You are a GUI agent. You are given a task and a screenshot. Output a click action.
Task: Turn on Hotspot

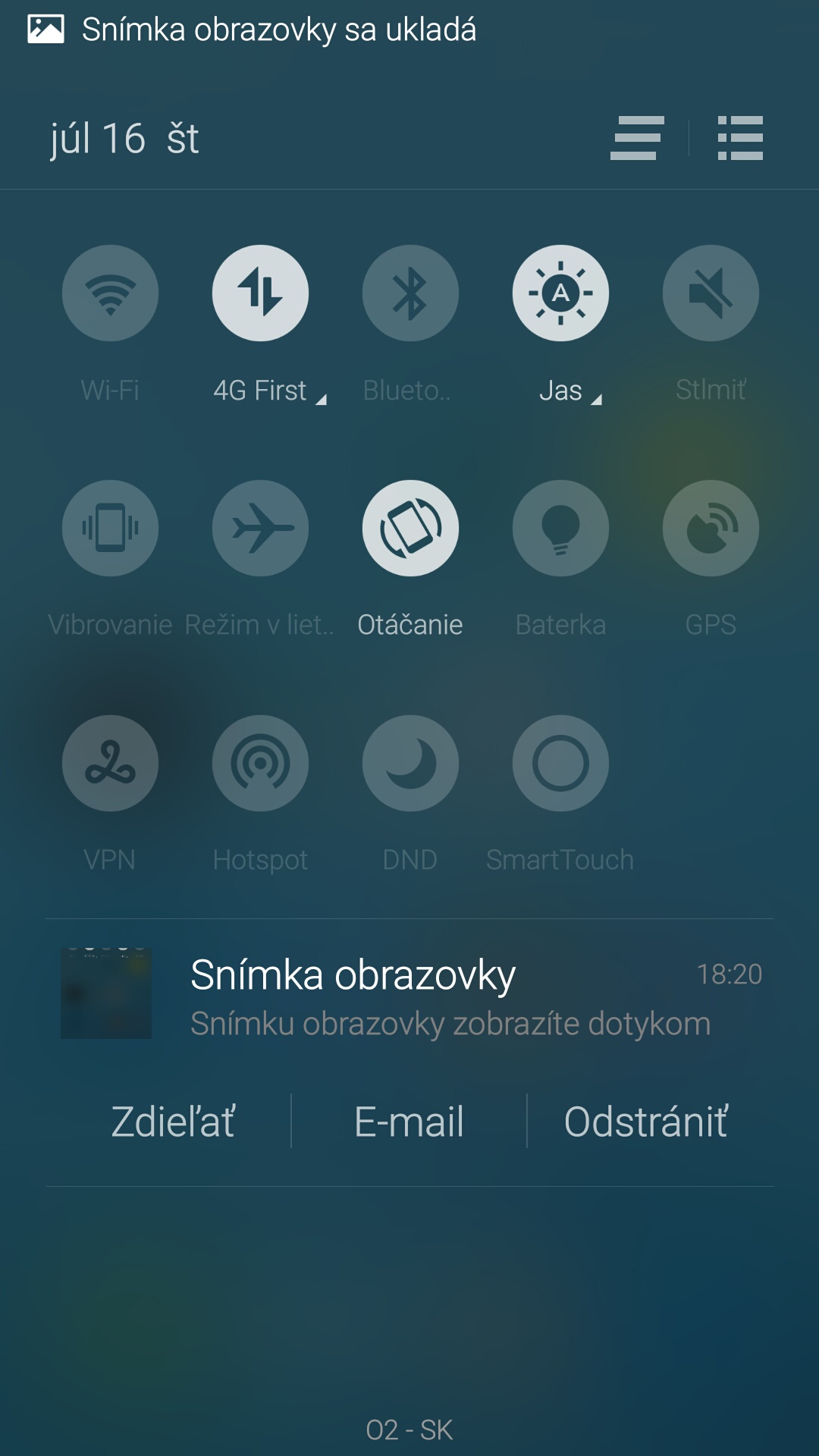tap(260, 763)
